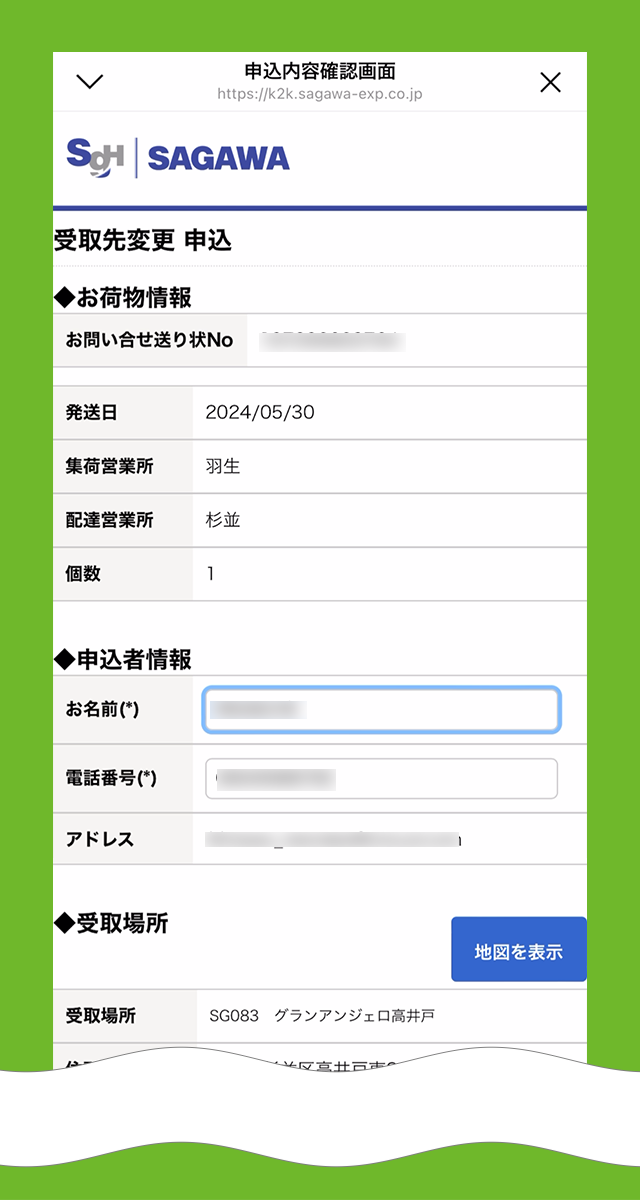Collapse the browser sheet with the chevron

90,82
